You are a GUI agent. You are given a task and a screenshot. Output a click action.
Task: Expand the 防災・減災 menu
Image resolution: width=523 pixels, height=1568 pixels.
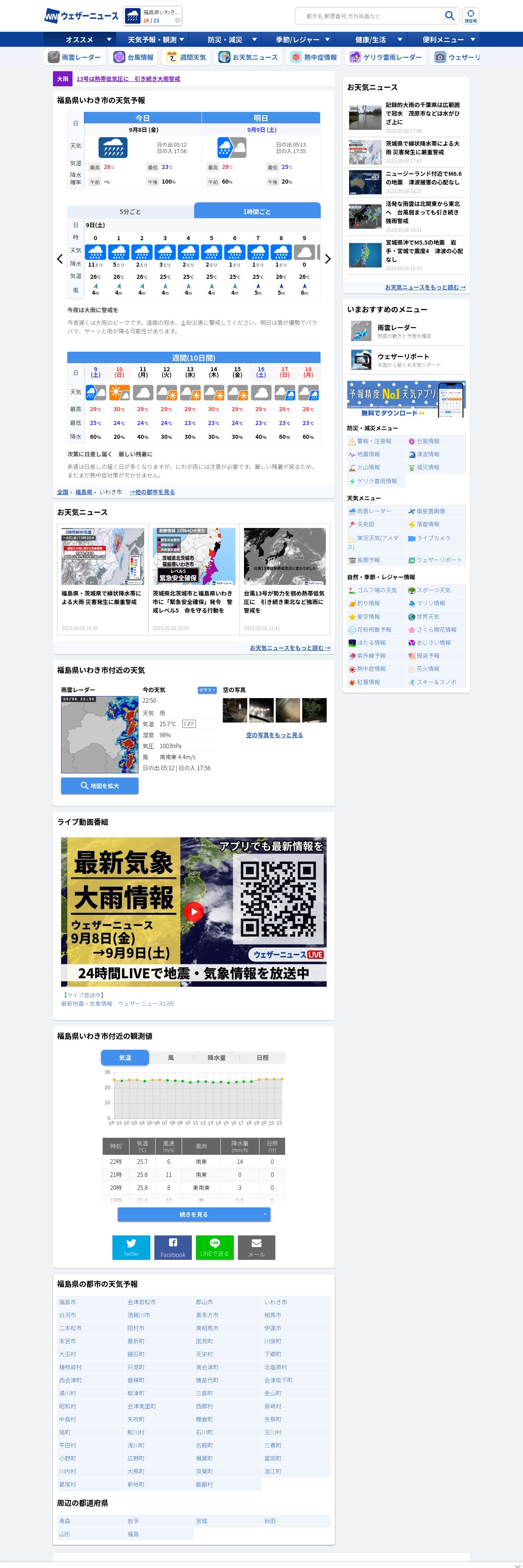click(x=231, y=39)
